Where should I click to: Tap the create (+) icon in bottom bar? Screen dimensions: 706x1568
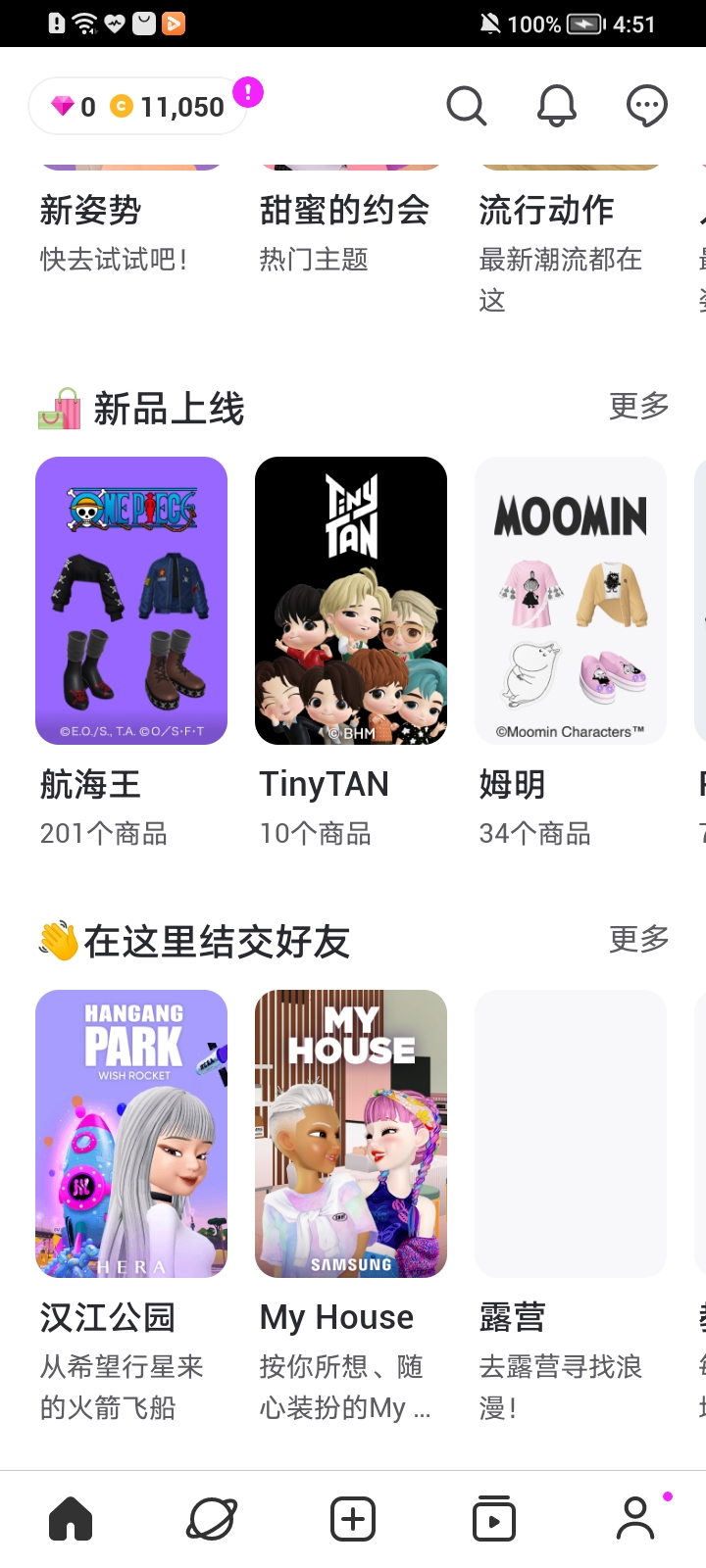point(353,1517)
